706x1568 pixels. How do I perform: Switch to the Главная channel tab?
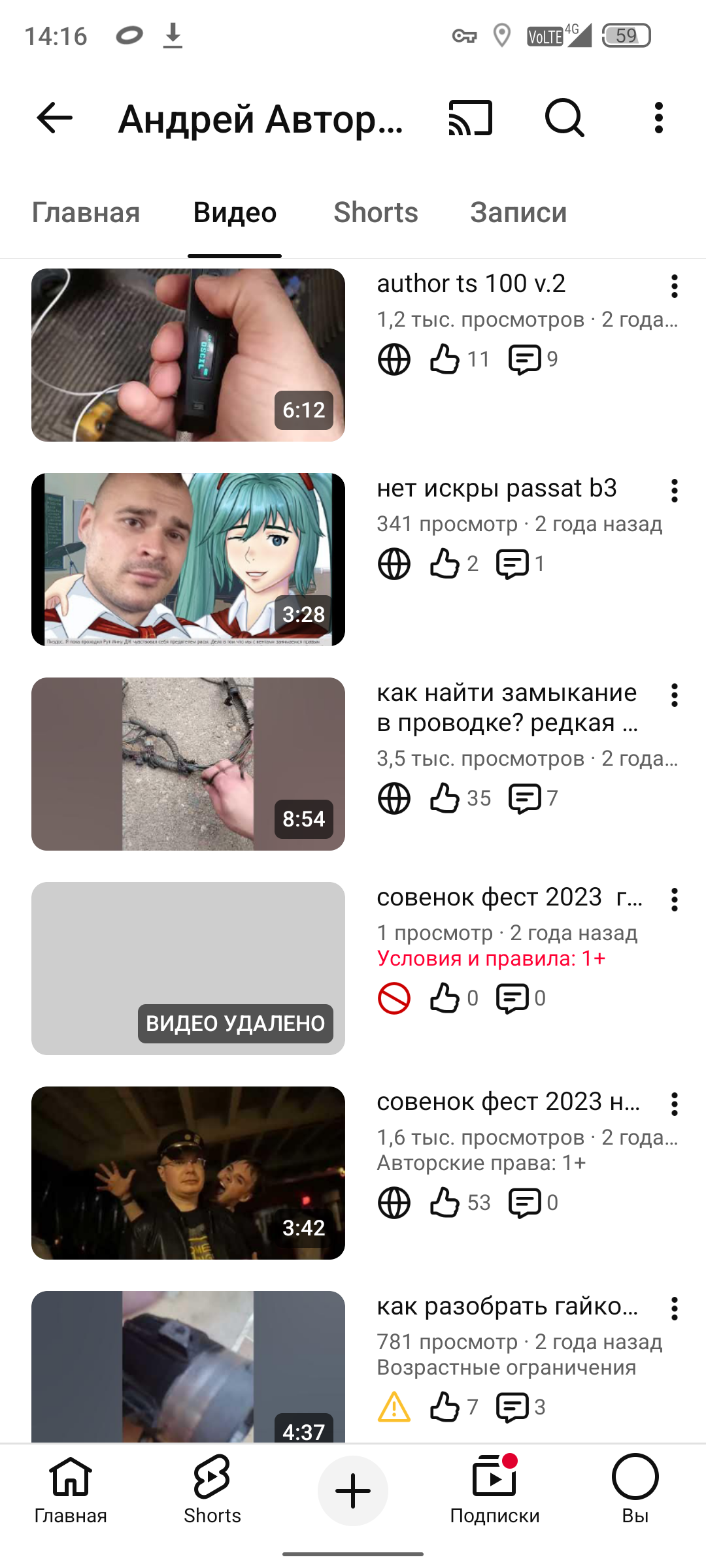86,213
